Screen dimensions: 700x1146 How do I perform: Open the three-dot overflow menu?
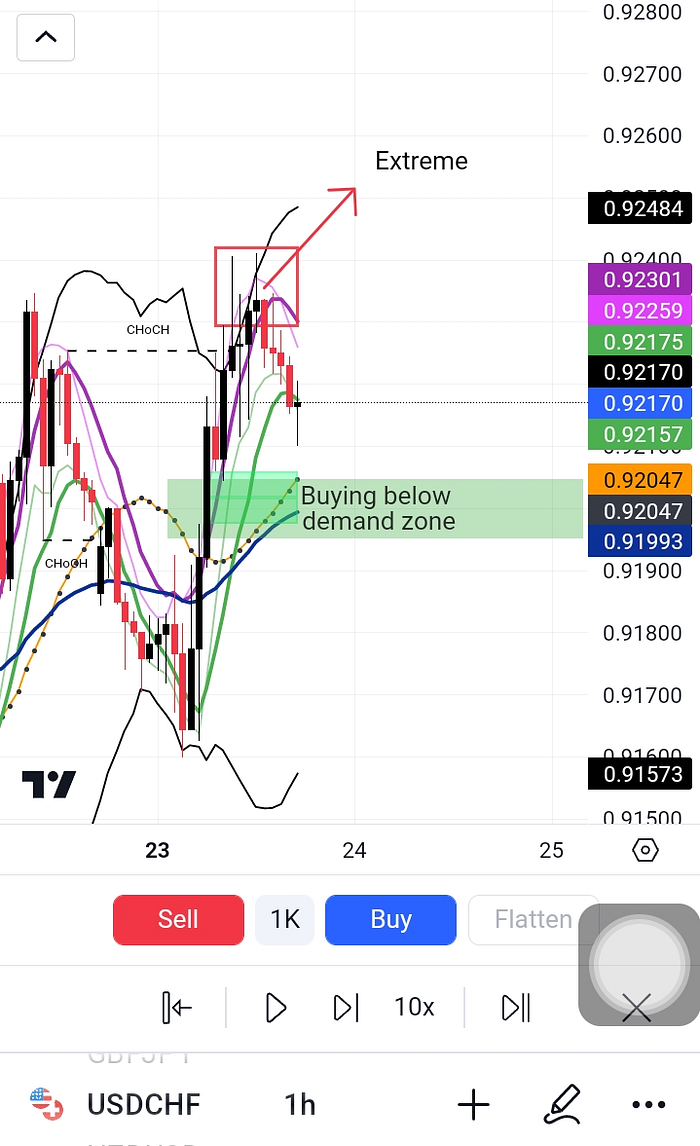click(648, 1104)
